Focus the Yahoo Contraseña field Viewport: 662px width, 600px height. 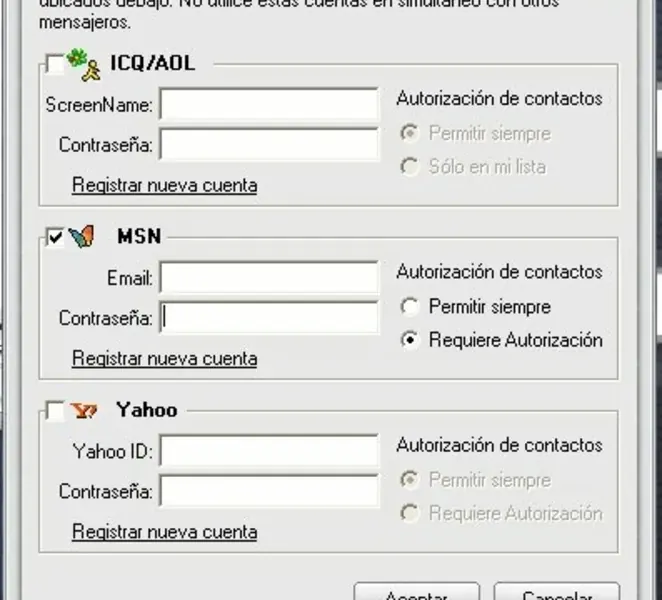(x=269, y=492)
